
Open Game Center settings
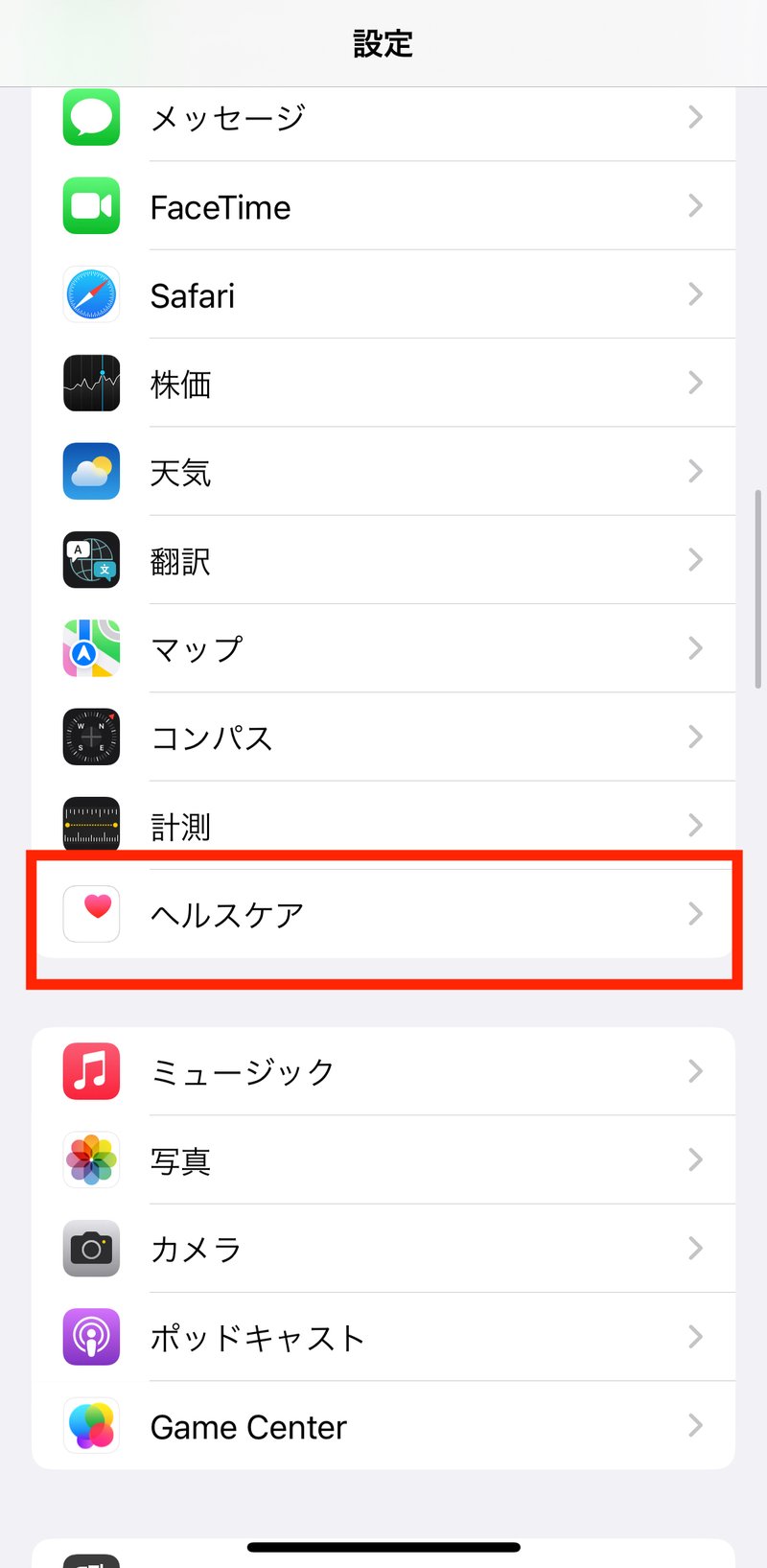tap(383, 1426)
